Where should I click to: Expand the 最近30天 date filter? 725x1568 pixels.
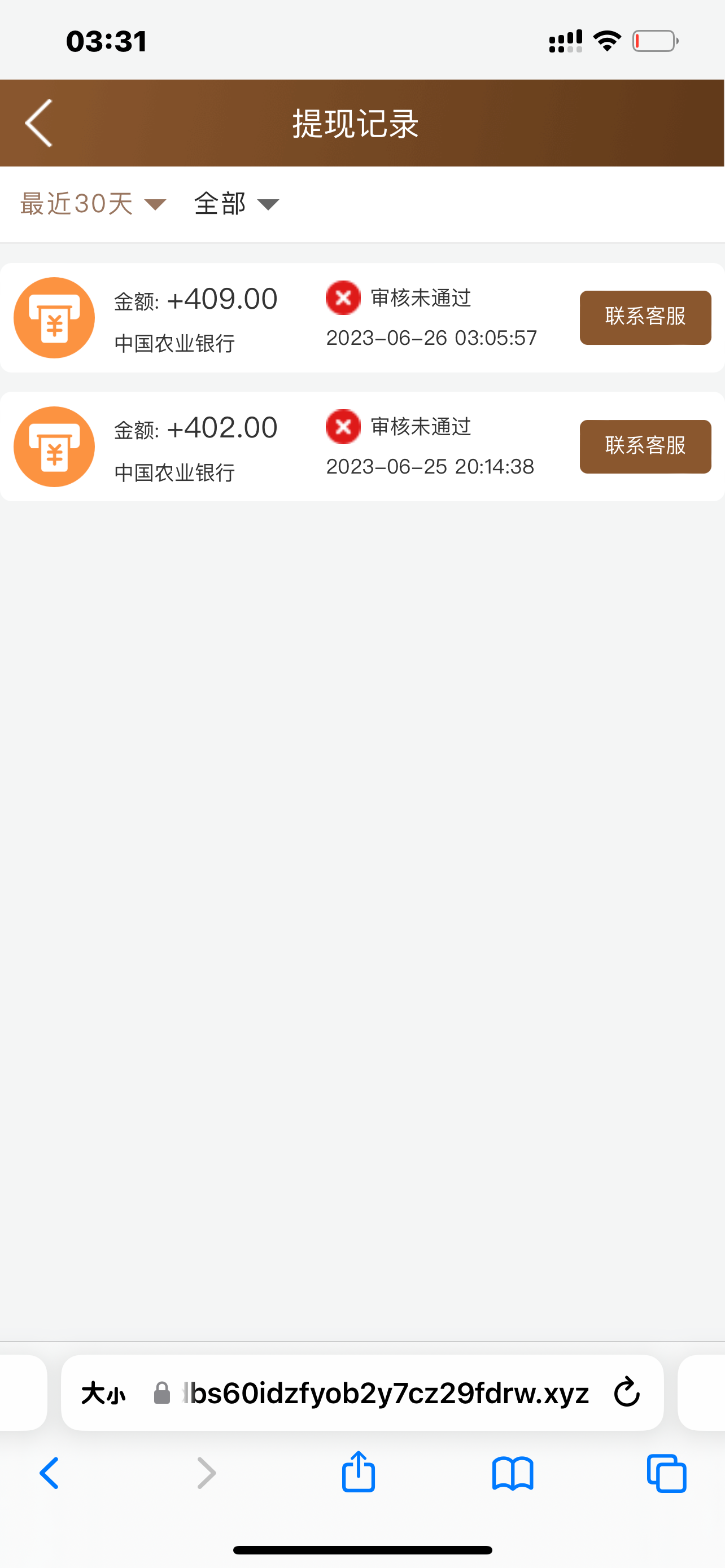tap(93, 204)
